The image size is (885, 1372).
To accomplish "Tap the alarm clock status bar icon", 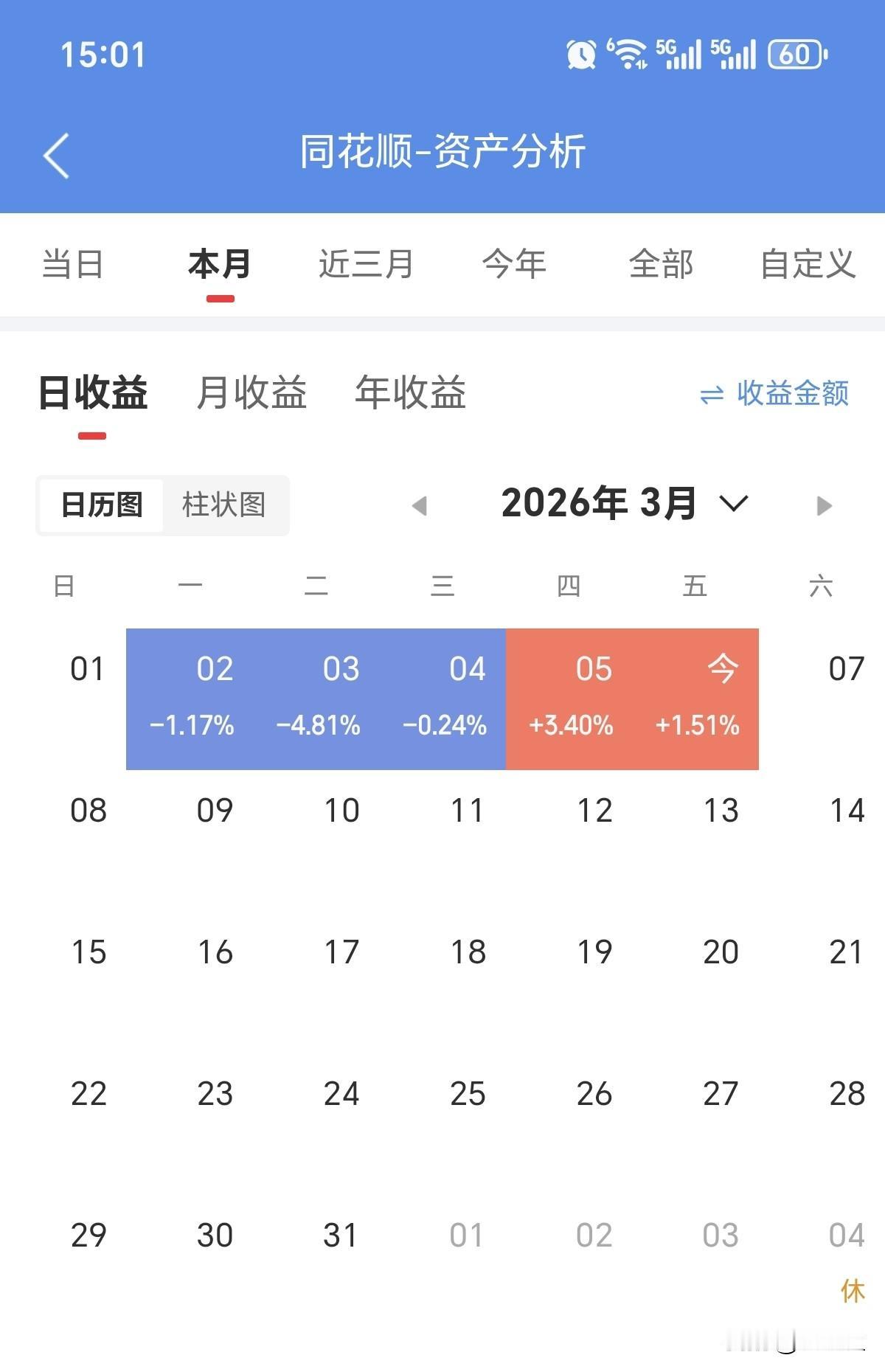I will tap(582, 53).
